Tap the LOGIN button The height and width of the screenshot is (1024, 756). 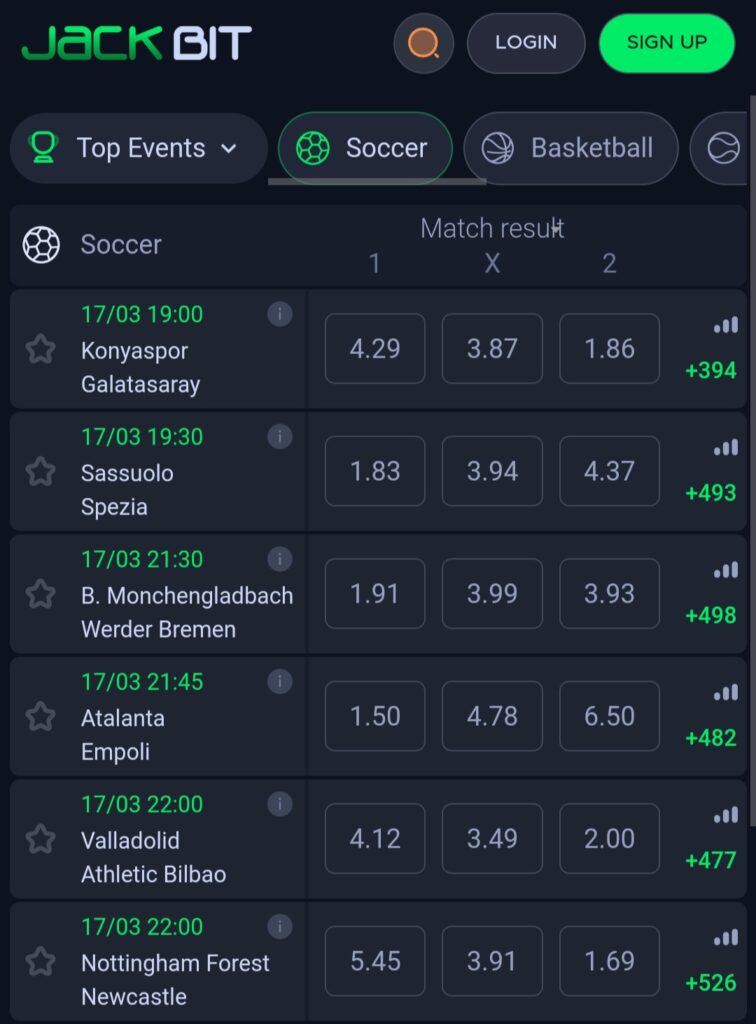526,43
